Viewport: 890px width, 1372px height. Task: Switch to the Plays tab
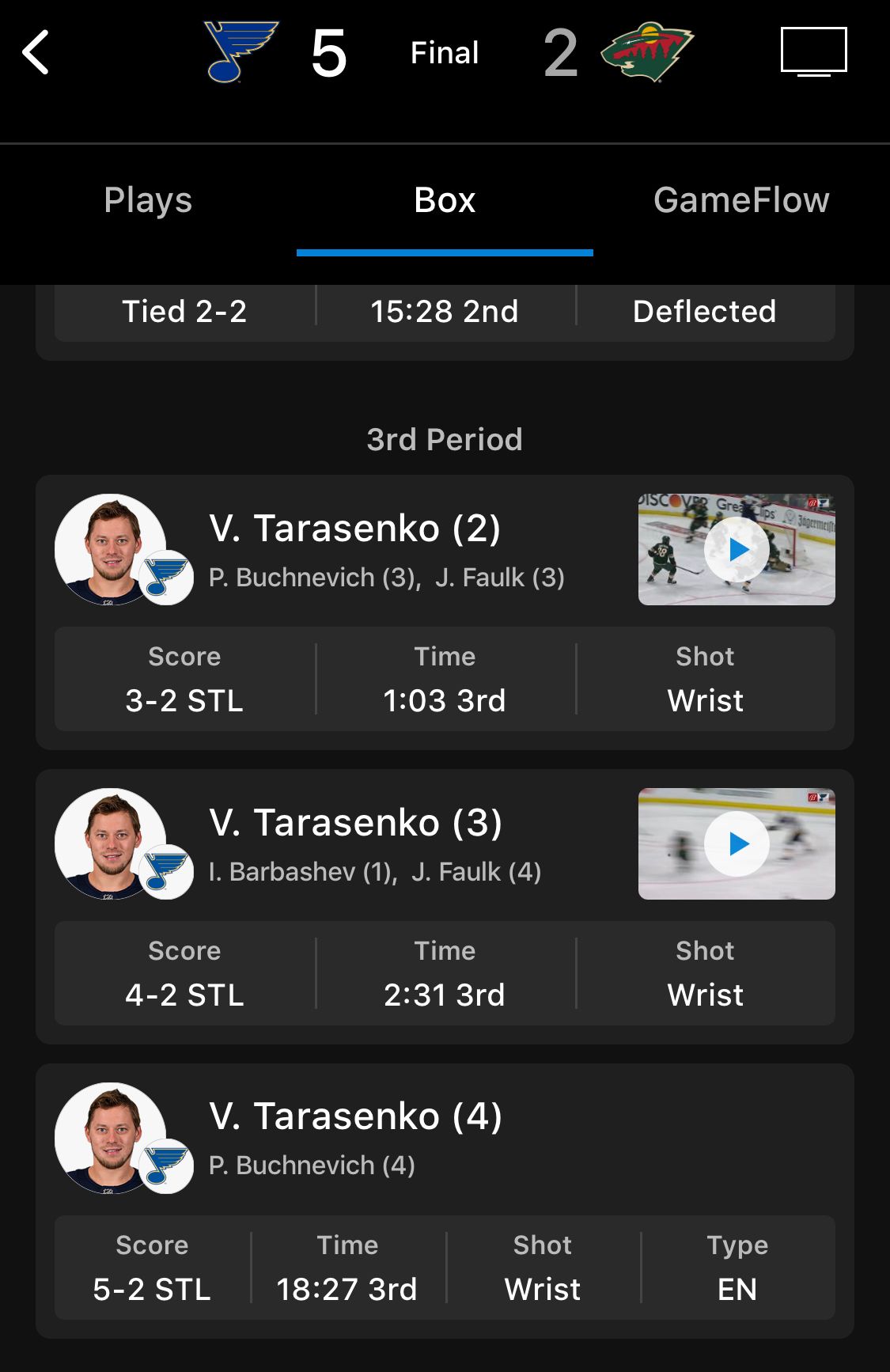[x=148, y=200]
